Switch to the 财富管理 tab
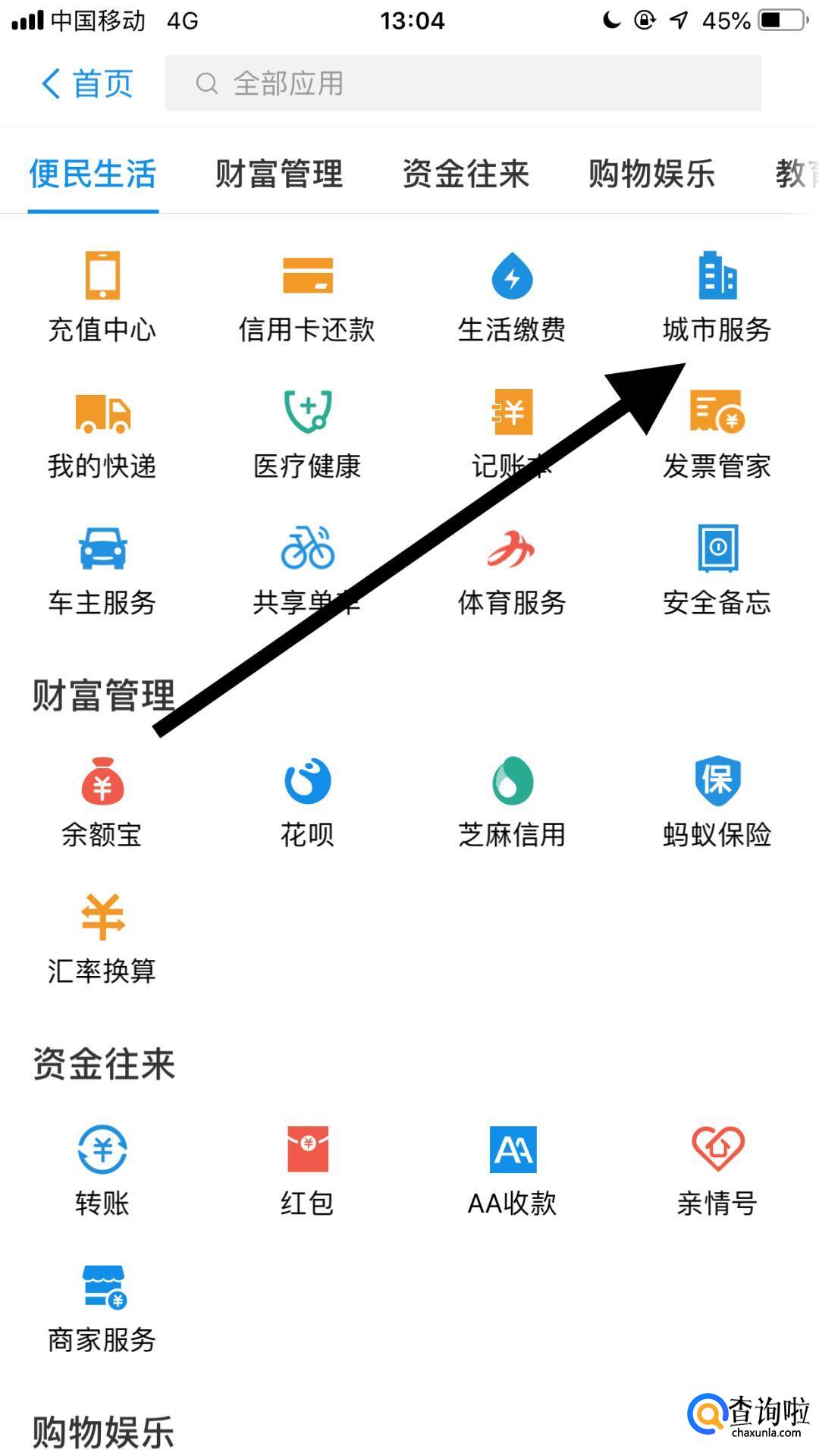 279,174
